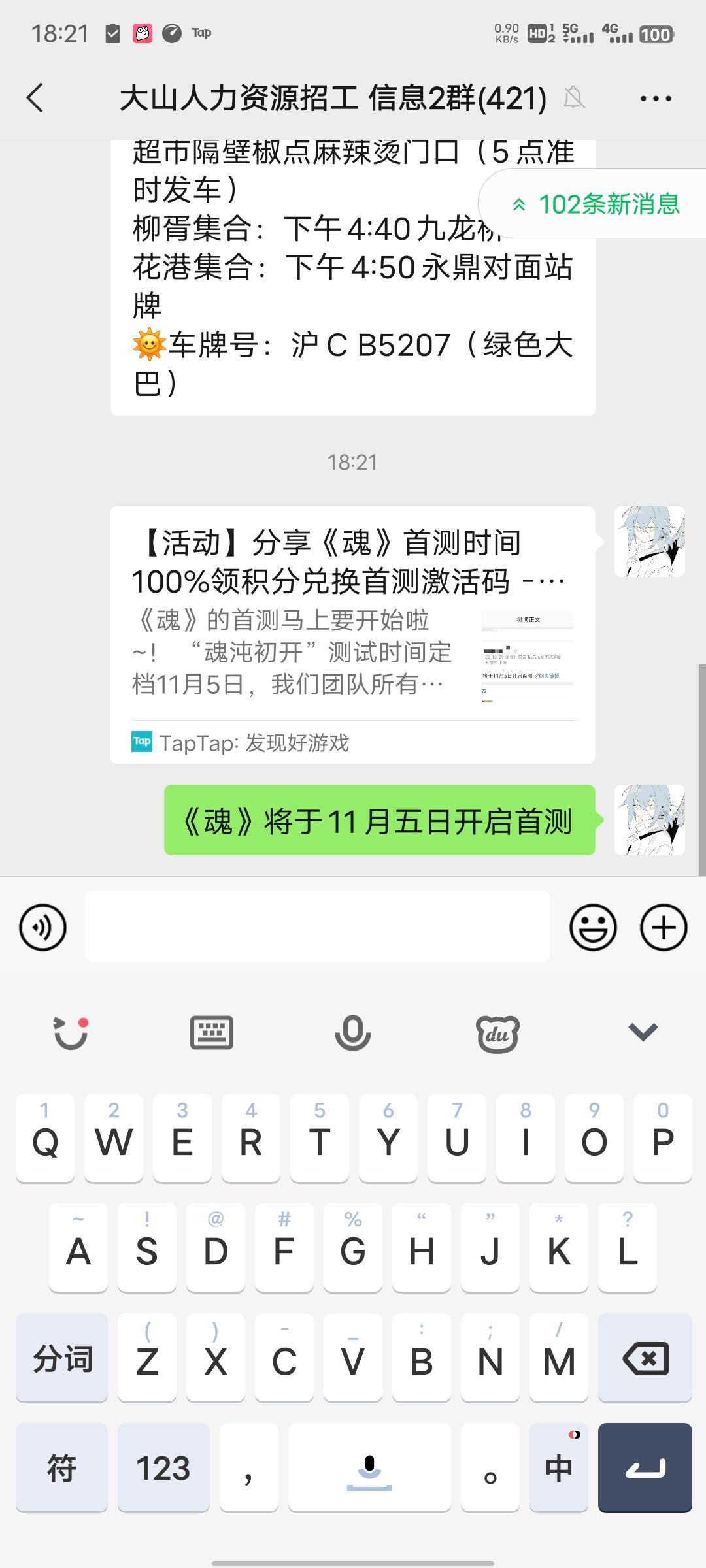
Task: Jump to the 102 new messages
Action: [x=595, y=204]
